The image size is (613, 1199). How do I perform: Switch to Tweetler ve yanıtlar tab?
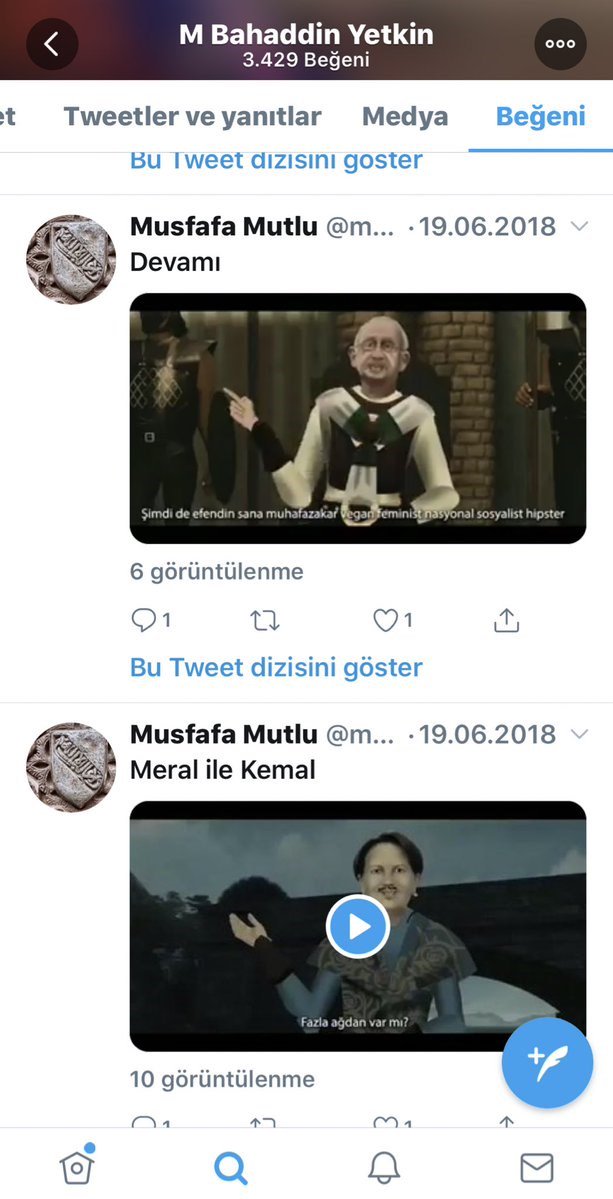click(x=192, y=116)
